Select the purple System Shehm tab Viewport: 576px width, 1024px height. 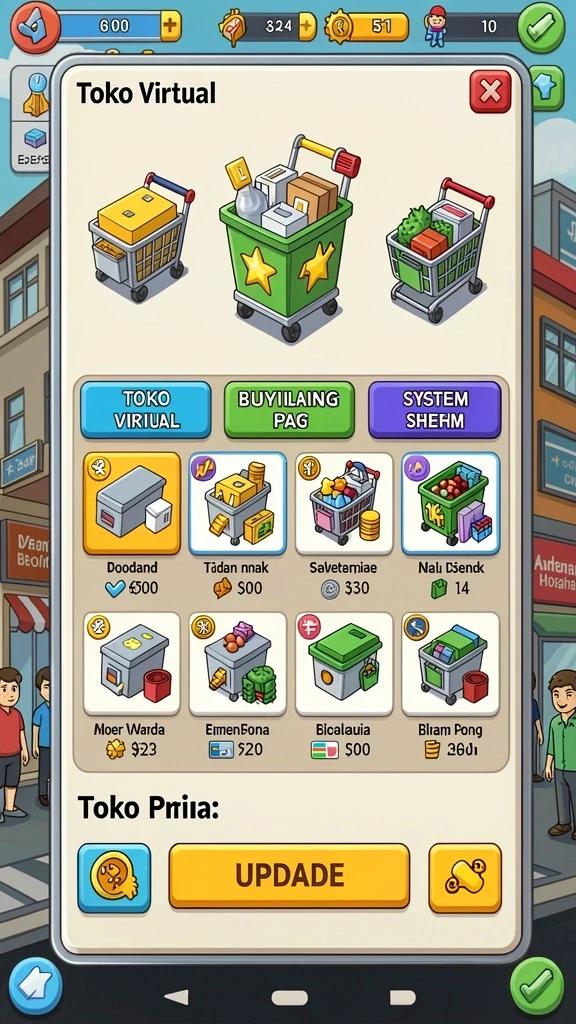point(435,409)
